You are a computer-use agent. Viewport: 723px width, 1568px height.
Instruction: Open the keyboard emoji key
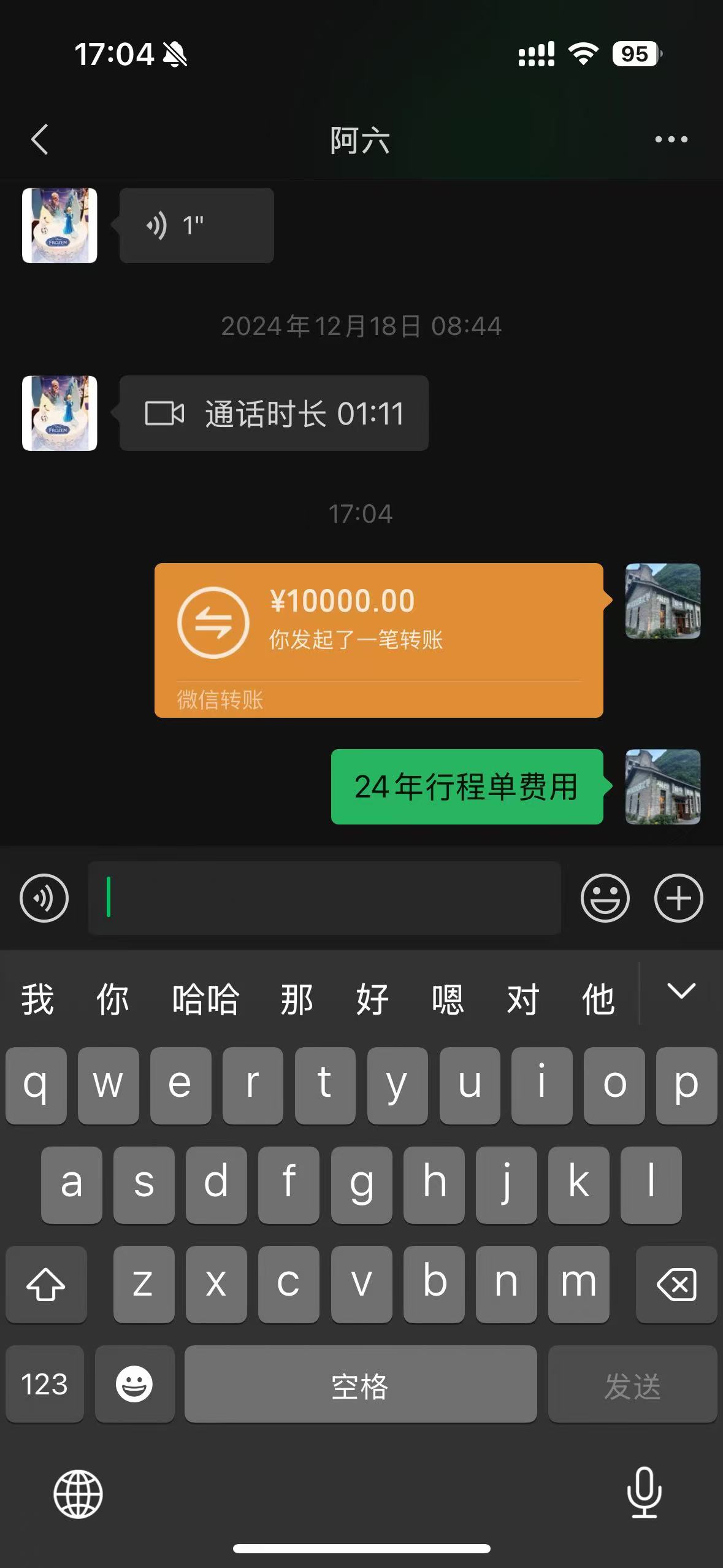click(x=134, y=1385)
